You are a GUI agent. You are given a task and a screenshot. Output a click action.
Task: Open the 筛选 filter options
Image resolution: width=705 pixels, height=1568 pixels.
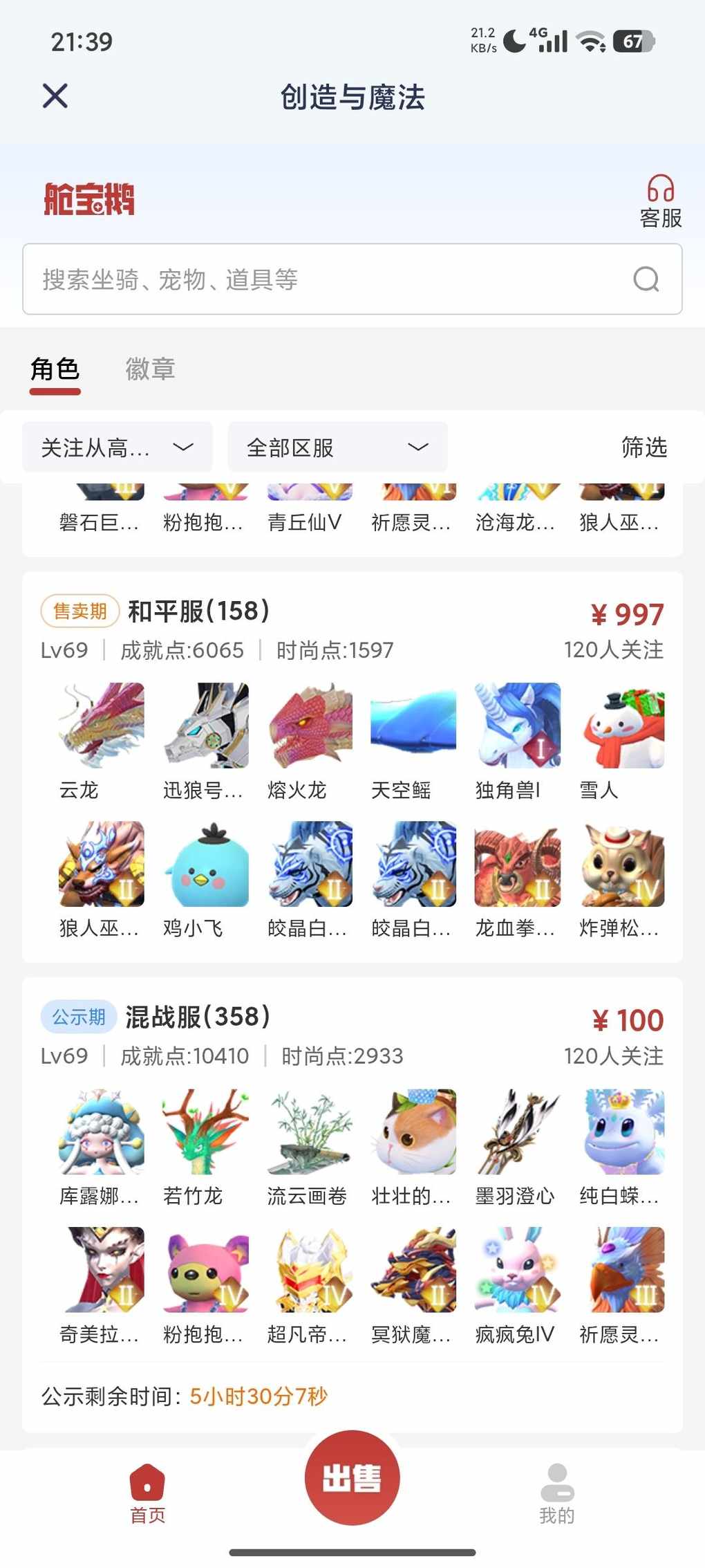(x=643, y=448)
